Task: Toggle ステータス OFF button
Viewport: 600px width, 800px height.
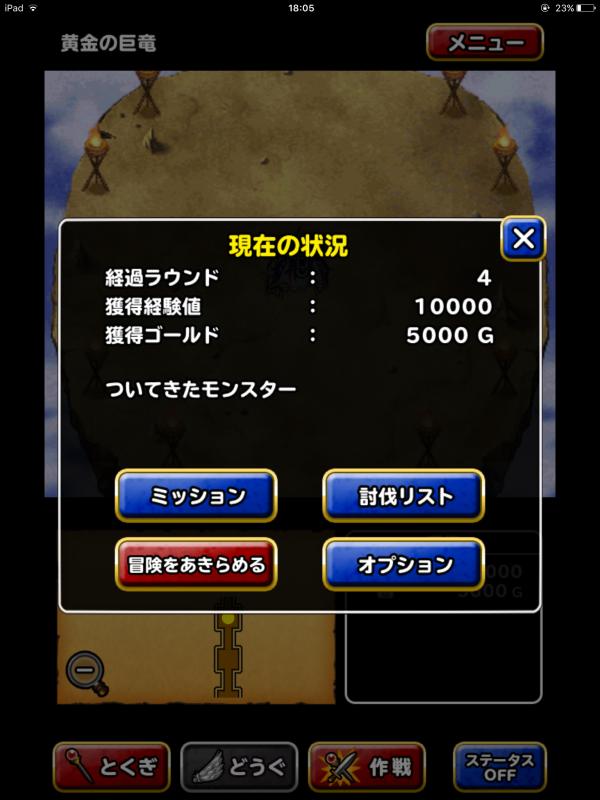Action: [499, 767]
